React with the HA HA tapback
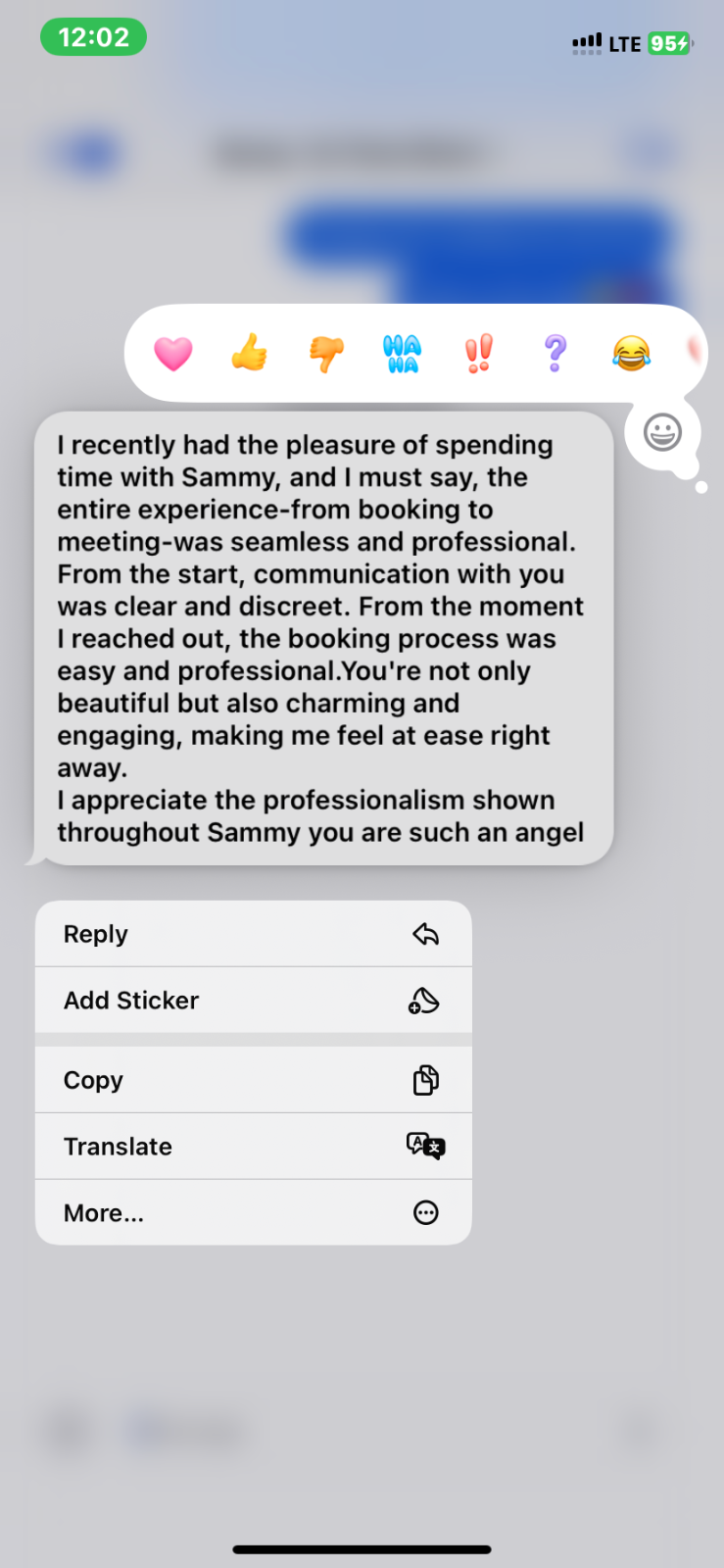 click(402, 353)
